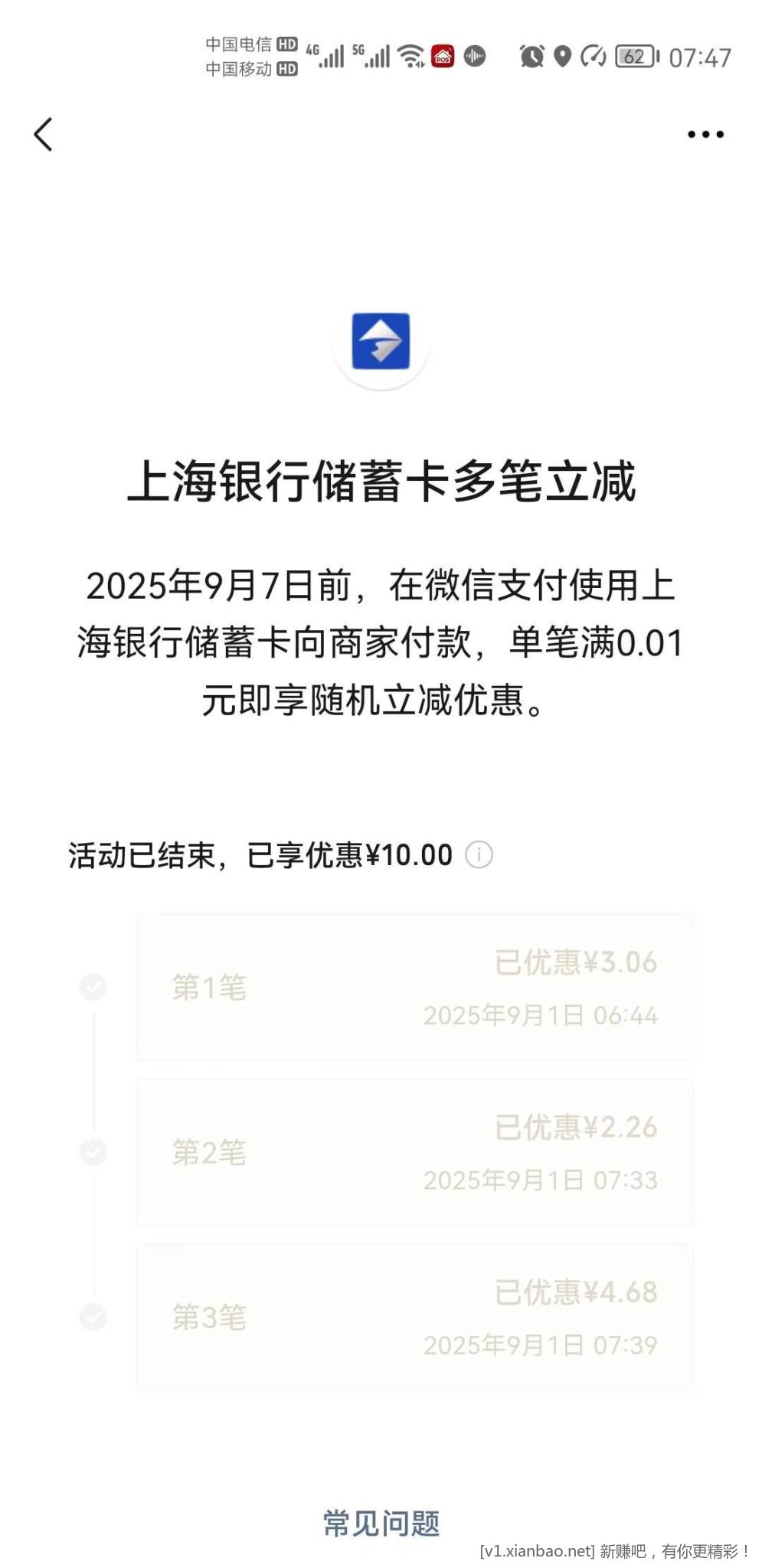Open the 常见问题 FAQ link
The image size is (762, 1568).
tap(381, 1518)
